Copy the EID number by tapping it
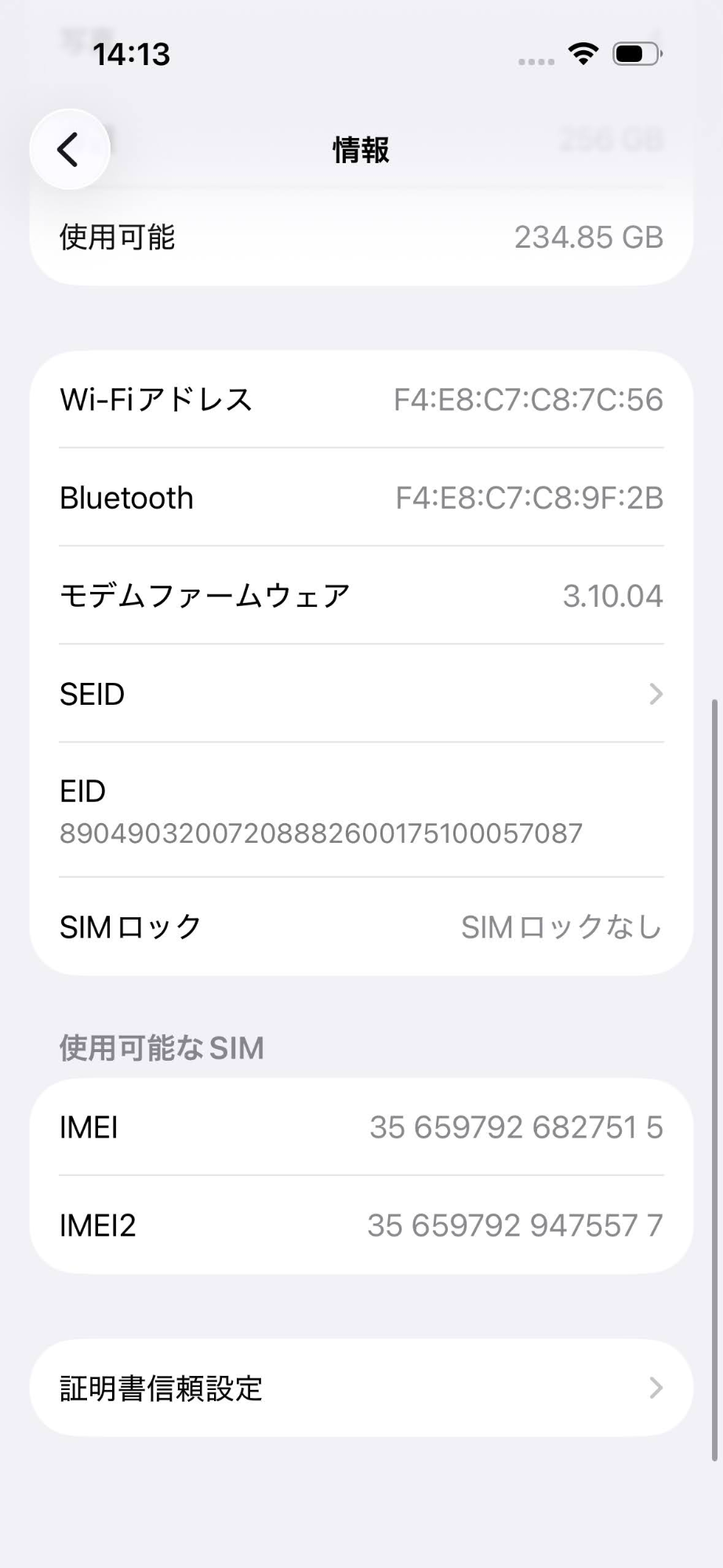This screenshot has width=723, height=1568. 322,835
